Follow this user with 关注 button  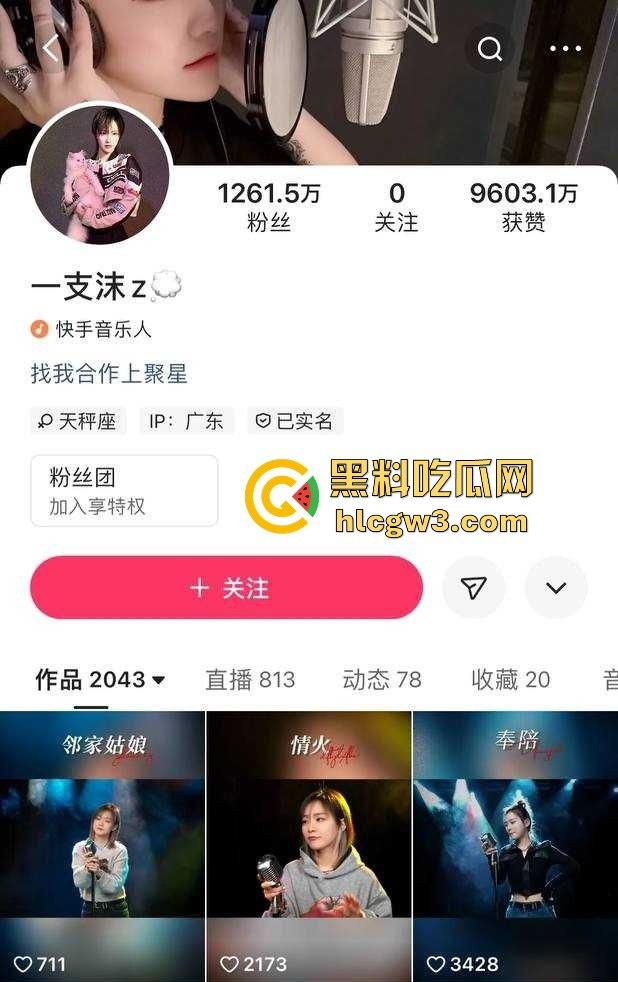(227, 588)
